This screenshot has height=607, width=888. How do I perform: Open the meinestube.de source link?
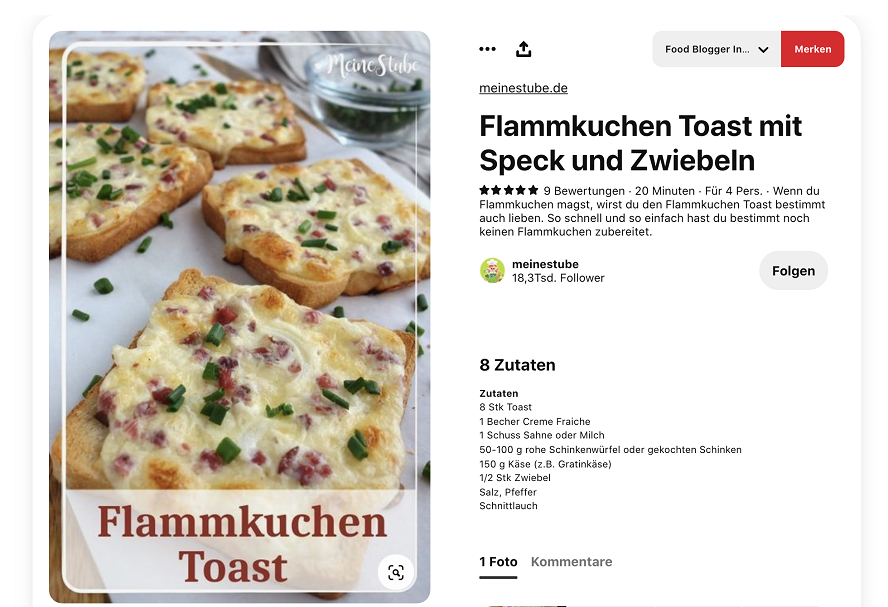coord(523,88)
